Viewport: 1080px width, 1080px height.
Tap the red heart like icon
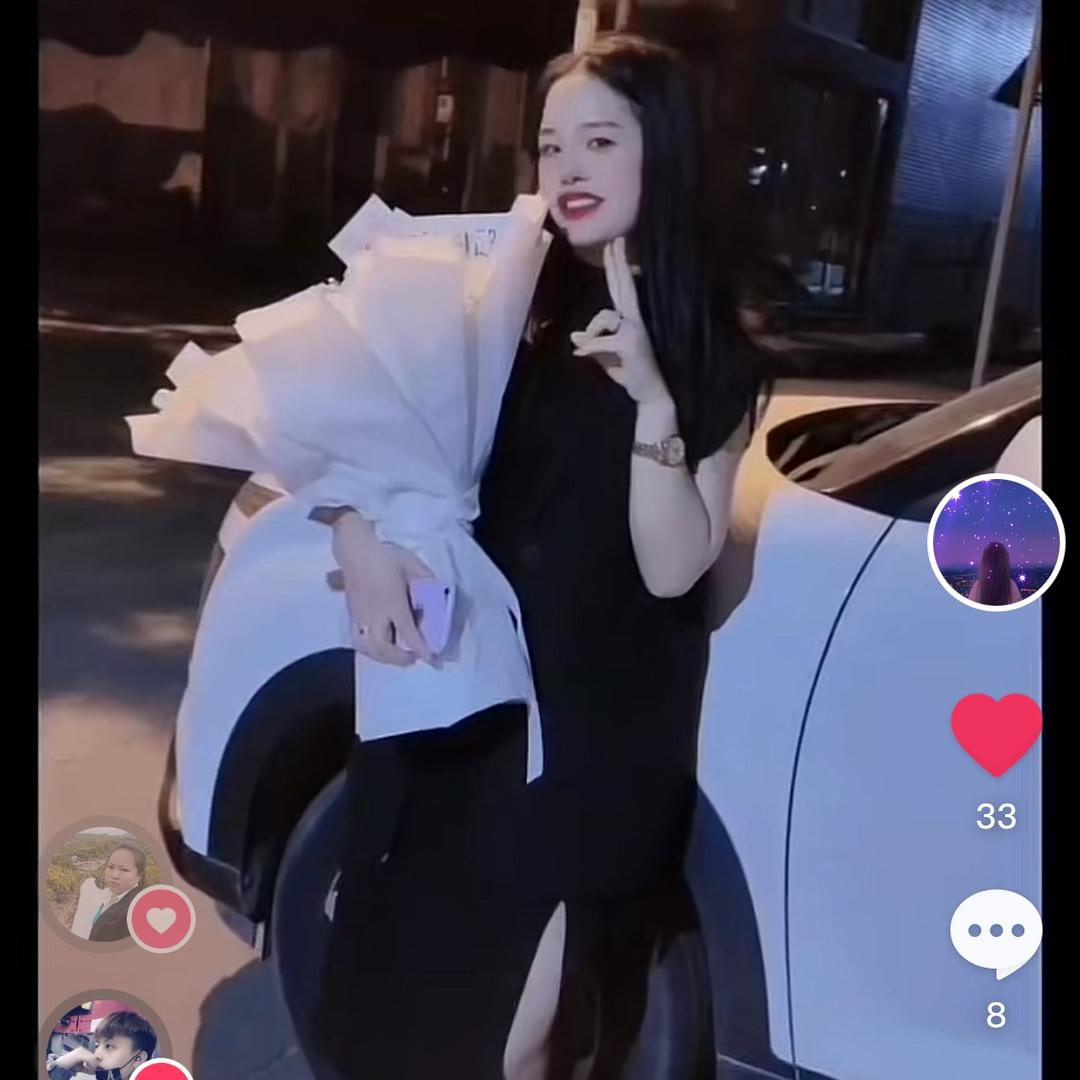[996, 734]
